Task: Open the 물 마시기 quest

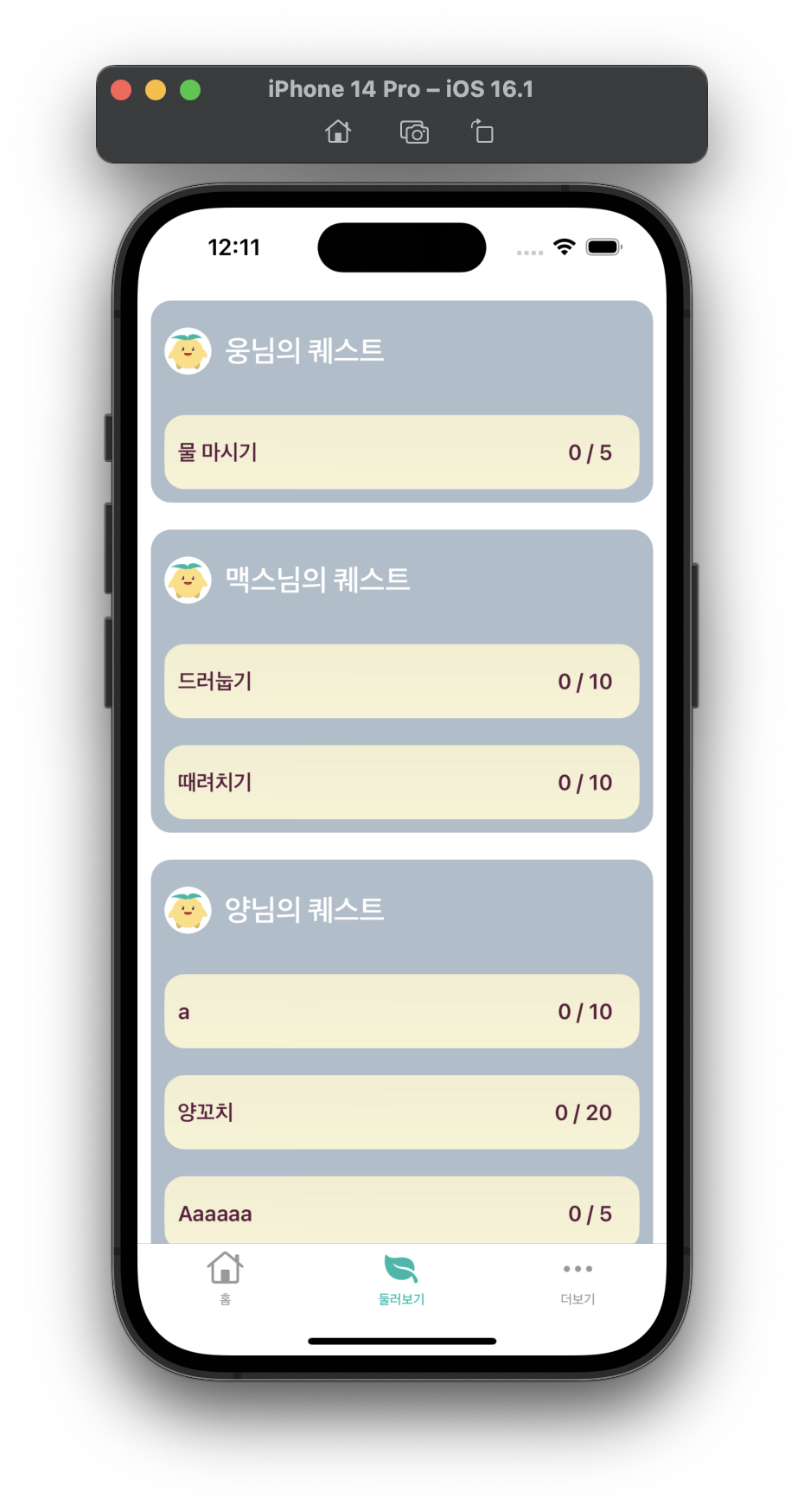Action: coord(401,452)
